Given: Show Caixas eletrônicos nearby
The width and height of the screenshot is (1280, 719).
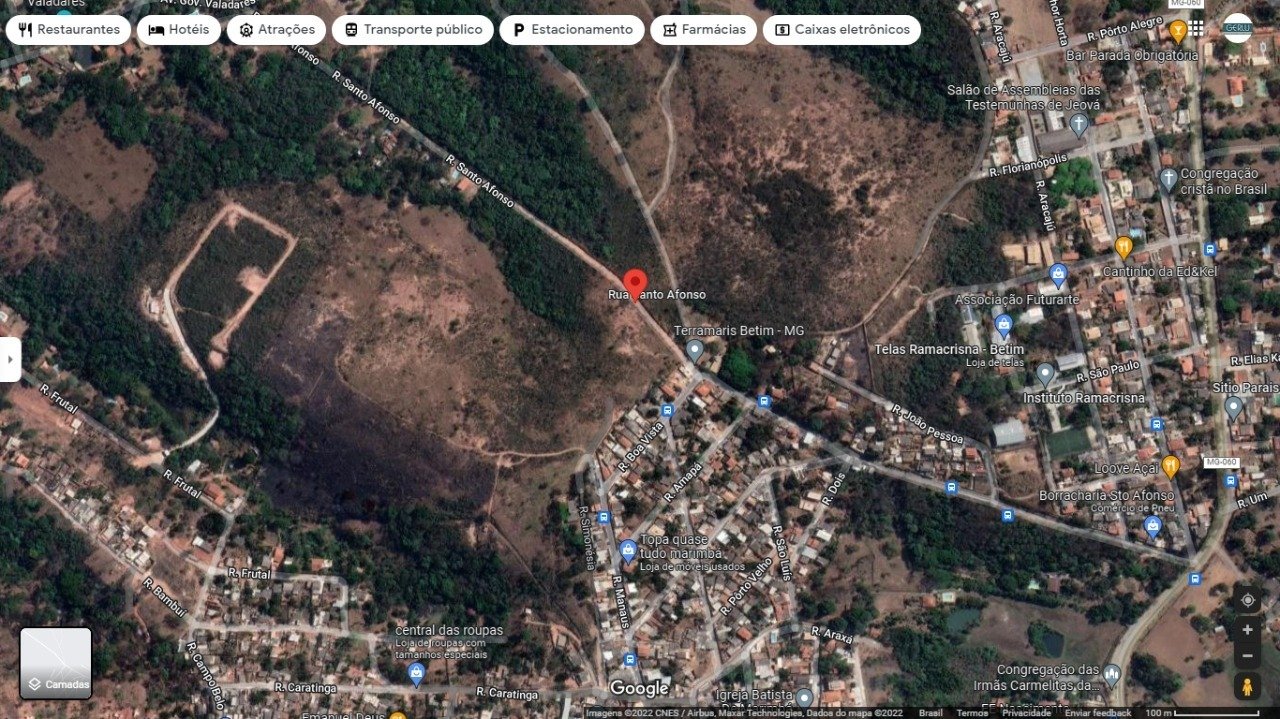Looking at the screenshot, I should pos(841,29).
